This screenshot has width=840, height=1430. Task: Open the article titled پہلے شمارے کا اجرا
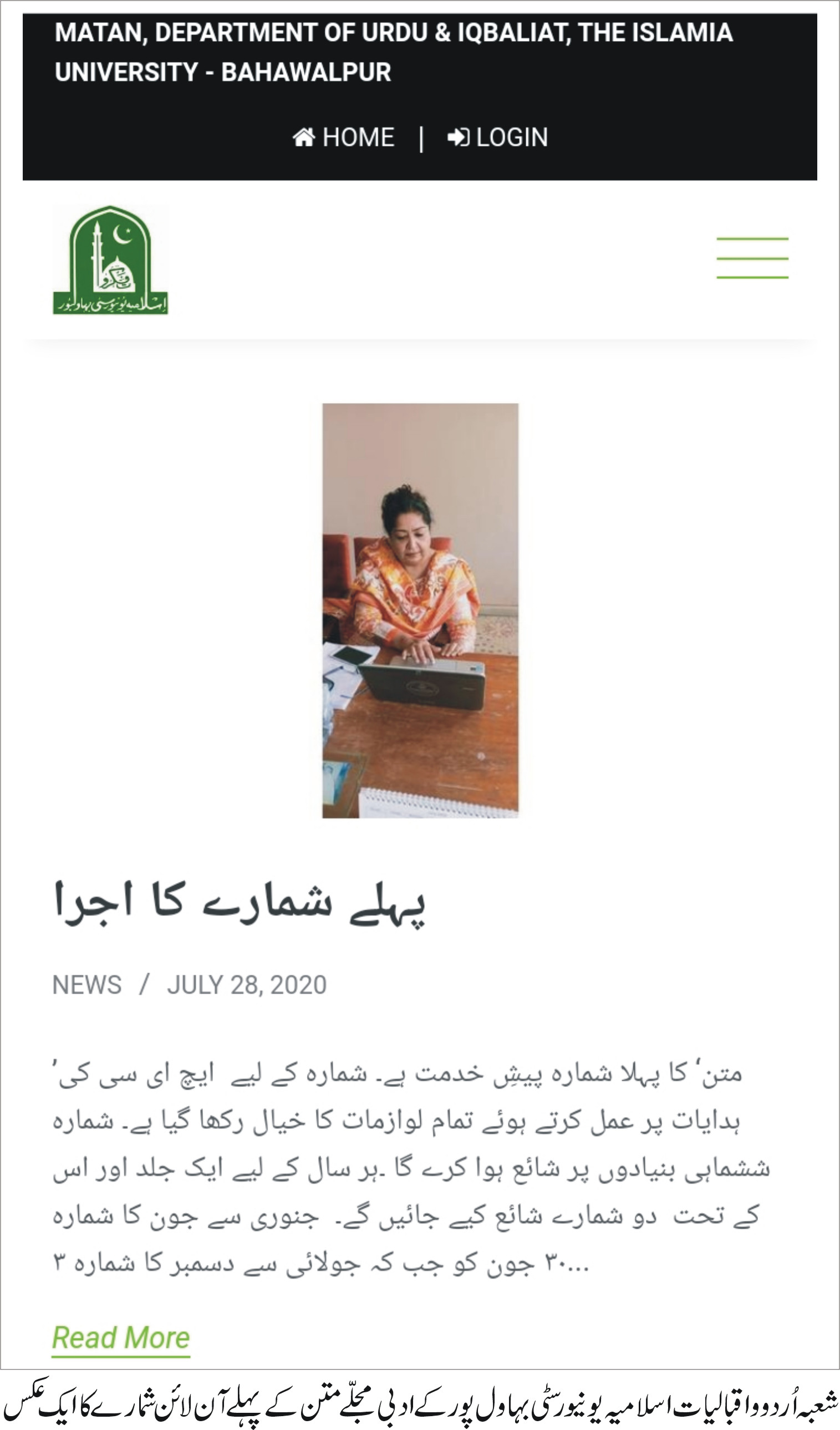point(239,904)
